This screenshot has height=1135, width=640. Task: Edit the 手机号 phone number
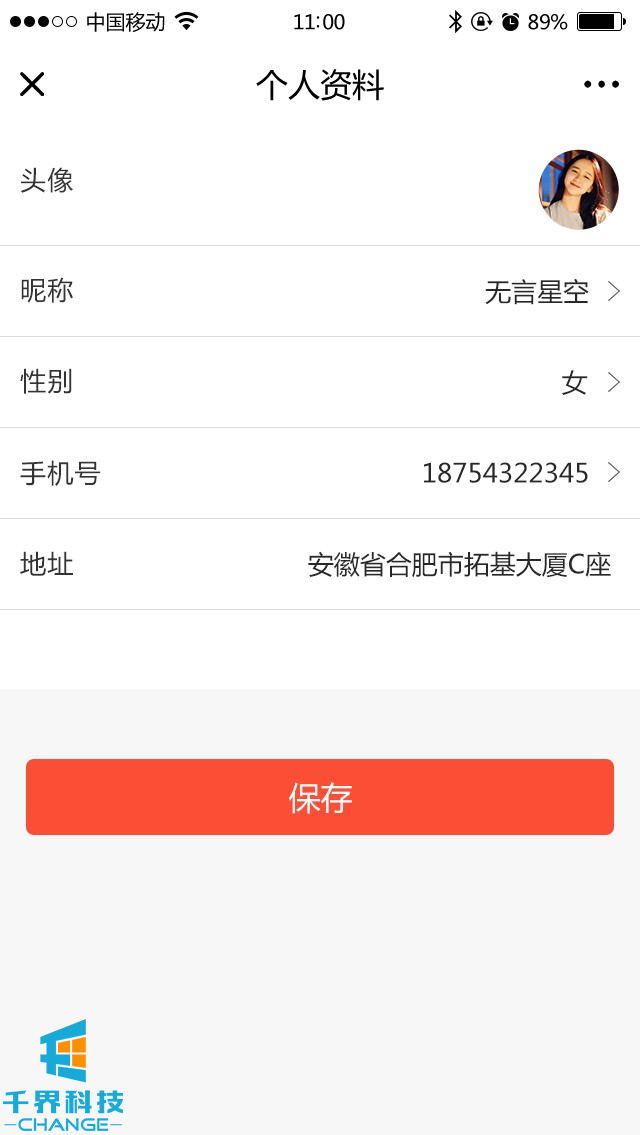click(x=320, y=473)
